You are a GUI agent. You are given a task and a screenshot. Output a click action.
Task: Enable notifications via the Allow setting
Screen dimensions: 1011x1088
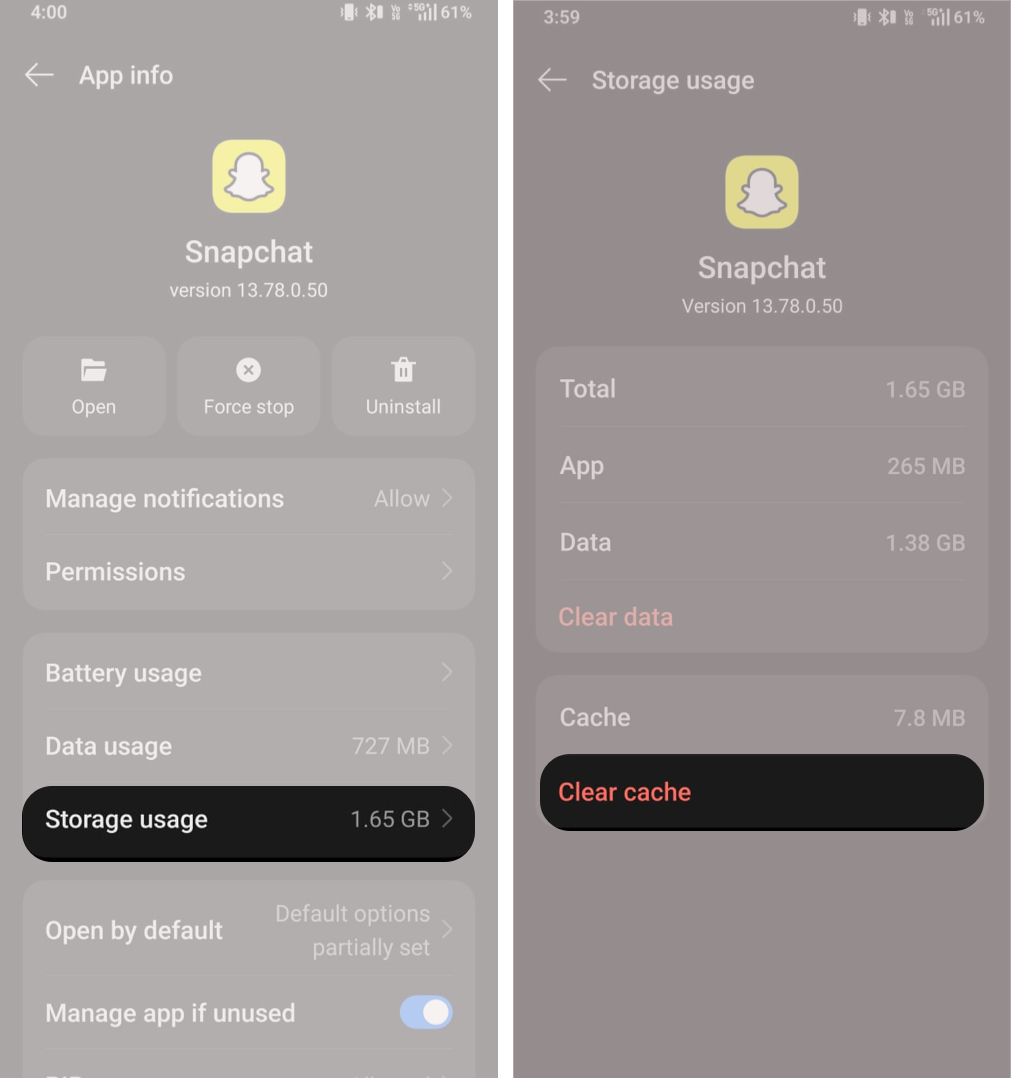[x=402, y=498]
